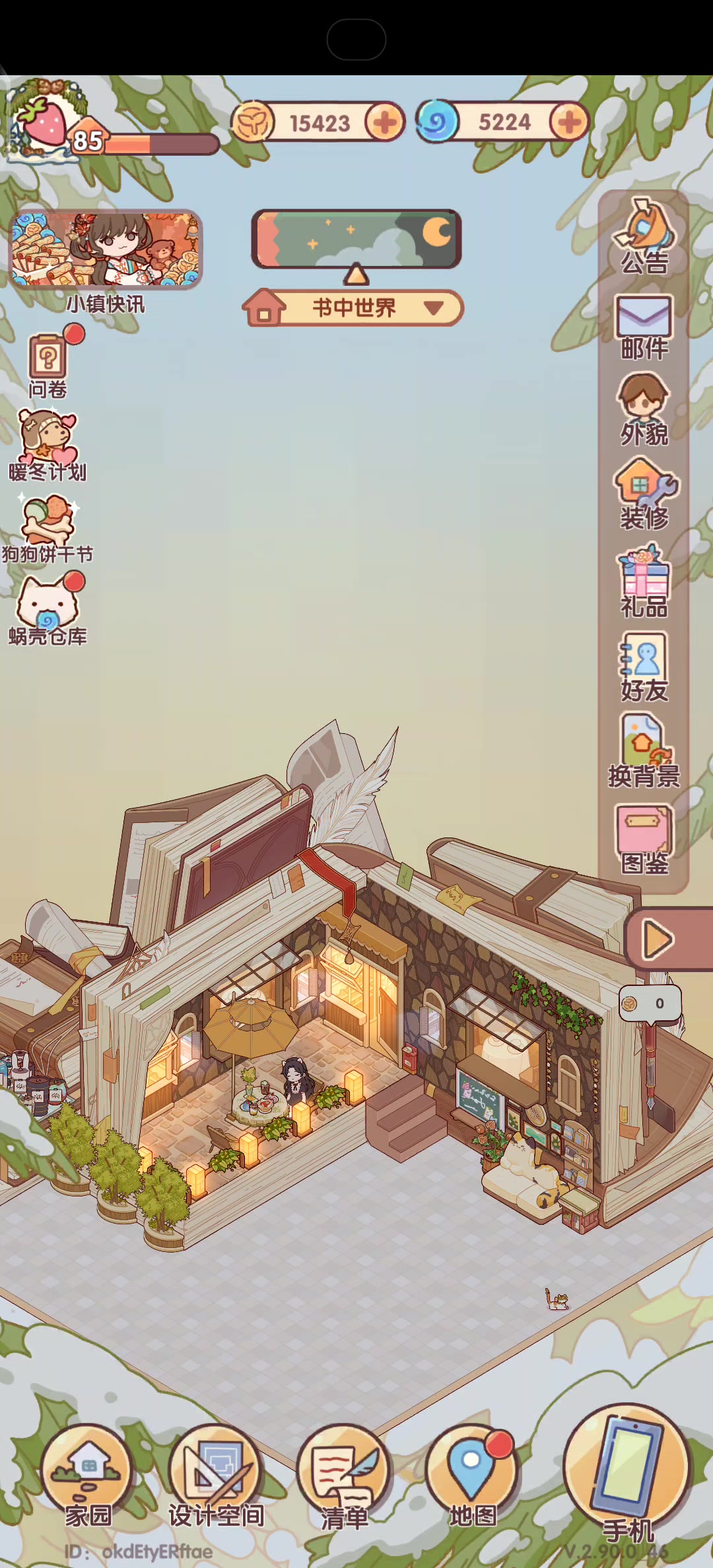The height and width of the screenshot is (1568, 713).
Task: Open the 好友 friends list
Action: (644, 667)
